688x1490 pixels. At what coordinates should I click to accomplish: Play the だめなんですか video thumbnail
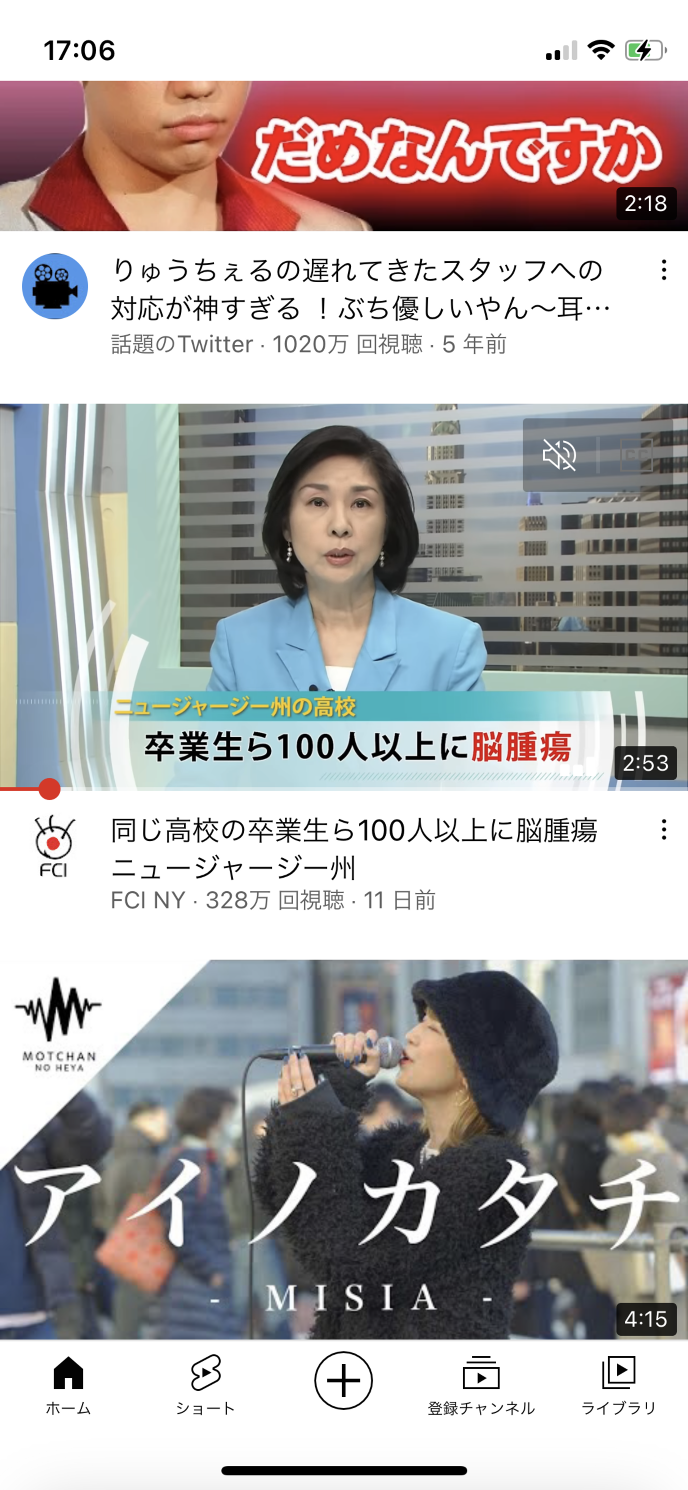[343, 155]
